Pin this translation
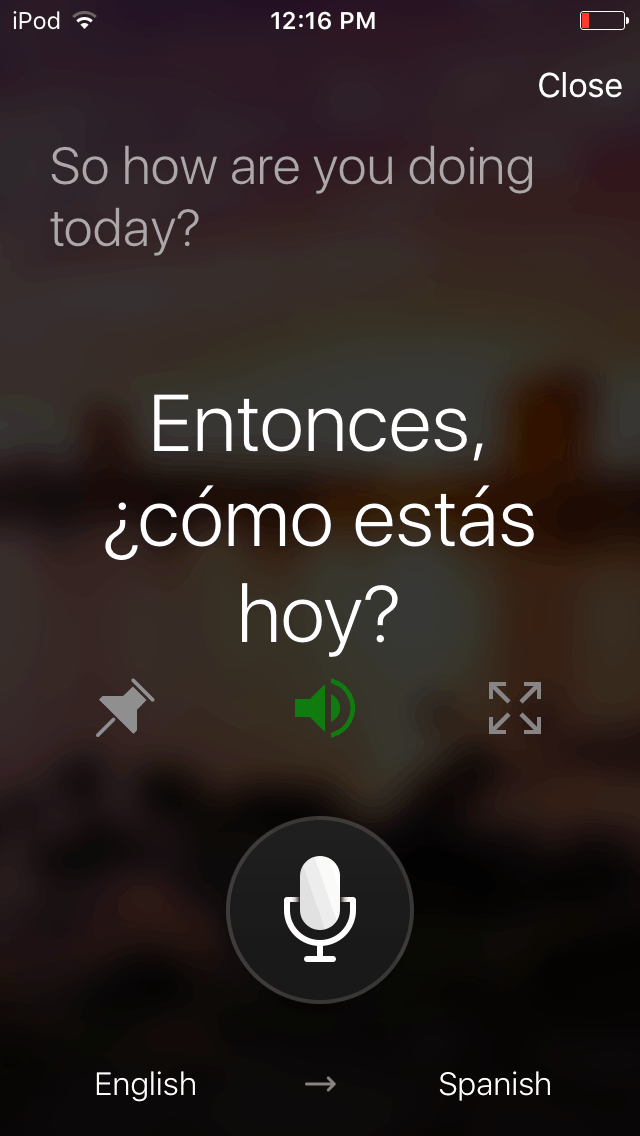The image size is (640, 1136). [x=125, y=708]
